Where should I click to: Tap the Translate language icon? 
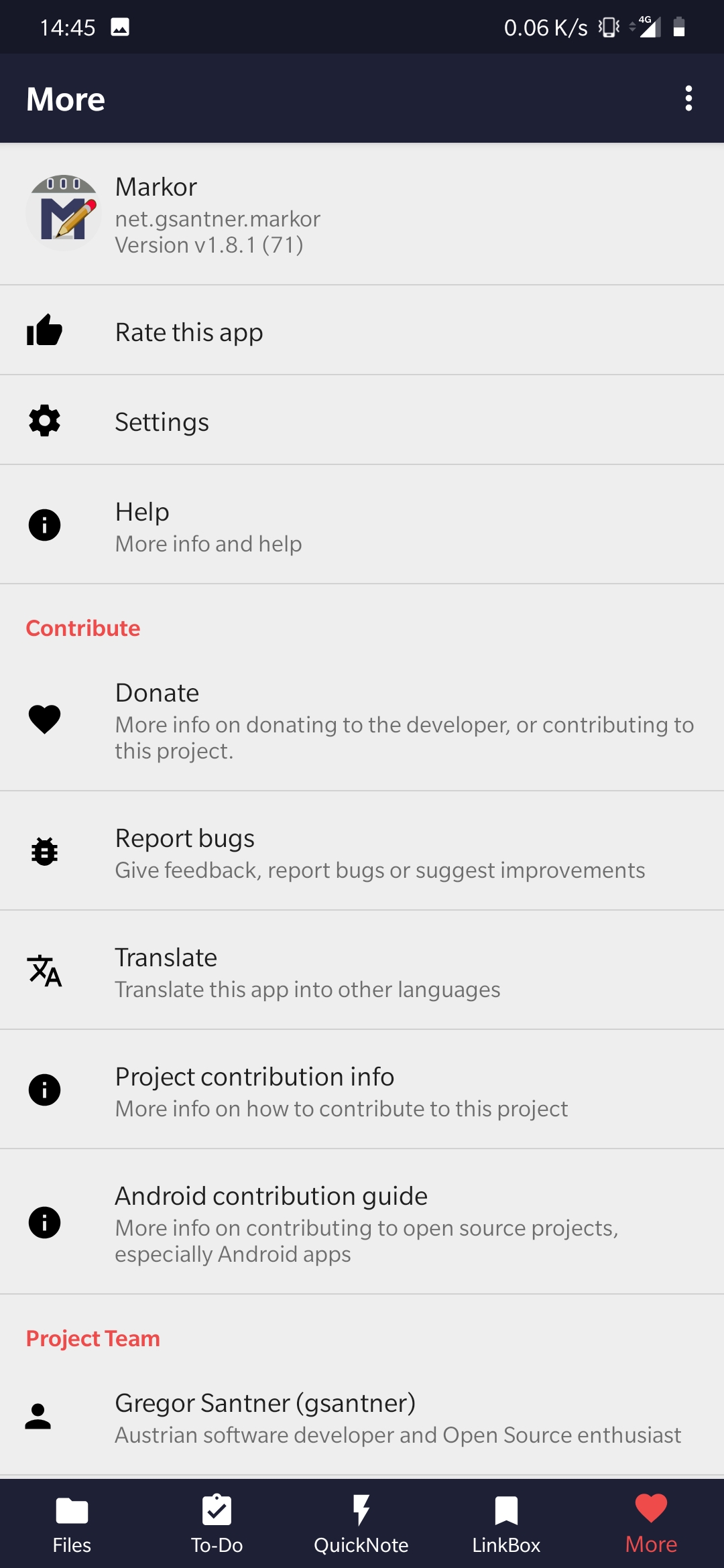(x=44, y=971)
